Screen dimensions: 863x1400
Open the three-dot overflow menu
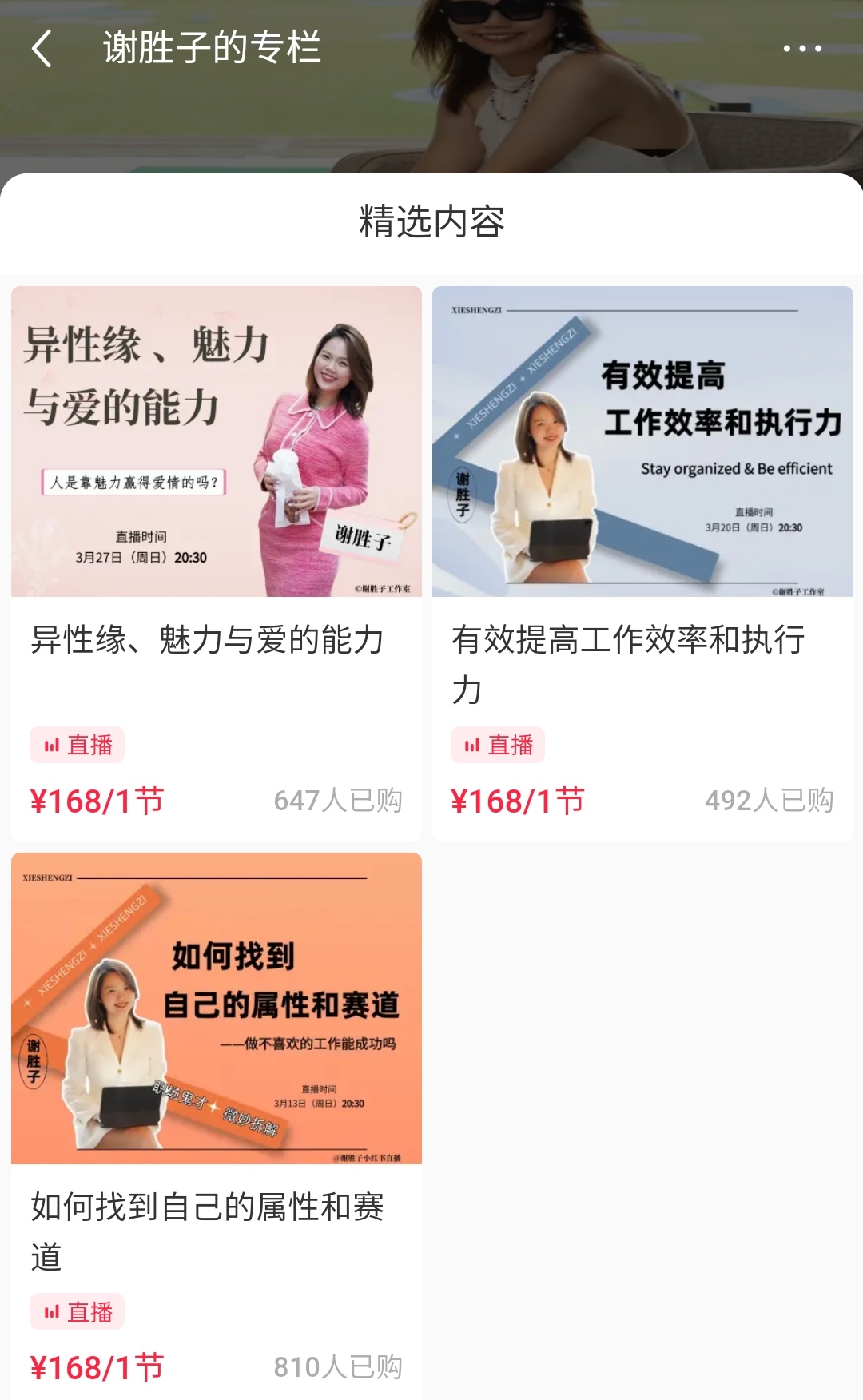[801, 48]
